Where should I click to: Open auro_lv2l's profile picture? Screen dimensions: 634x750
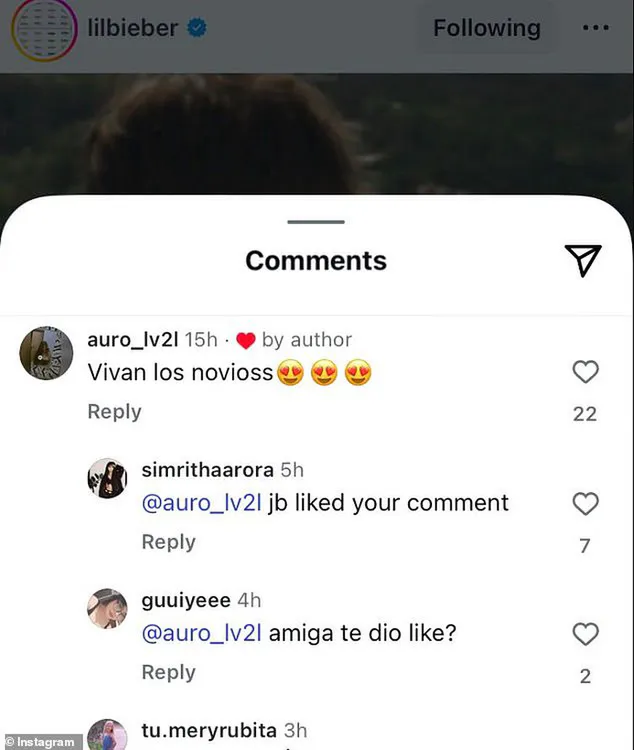click(47, 353)
